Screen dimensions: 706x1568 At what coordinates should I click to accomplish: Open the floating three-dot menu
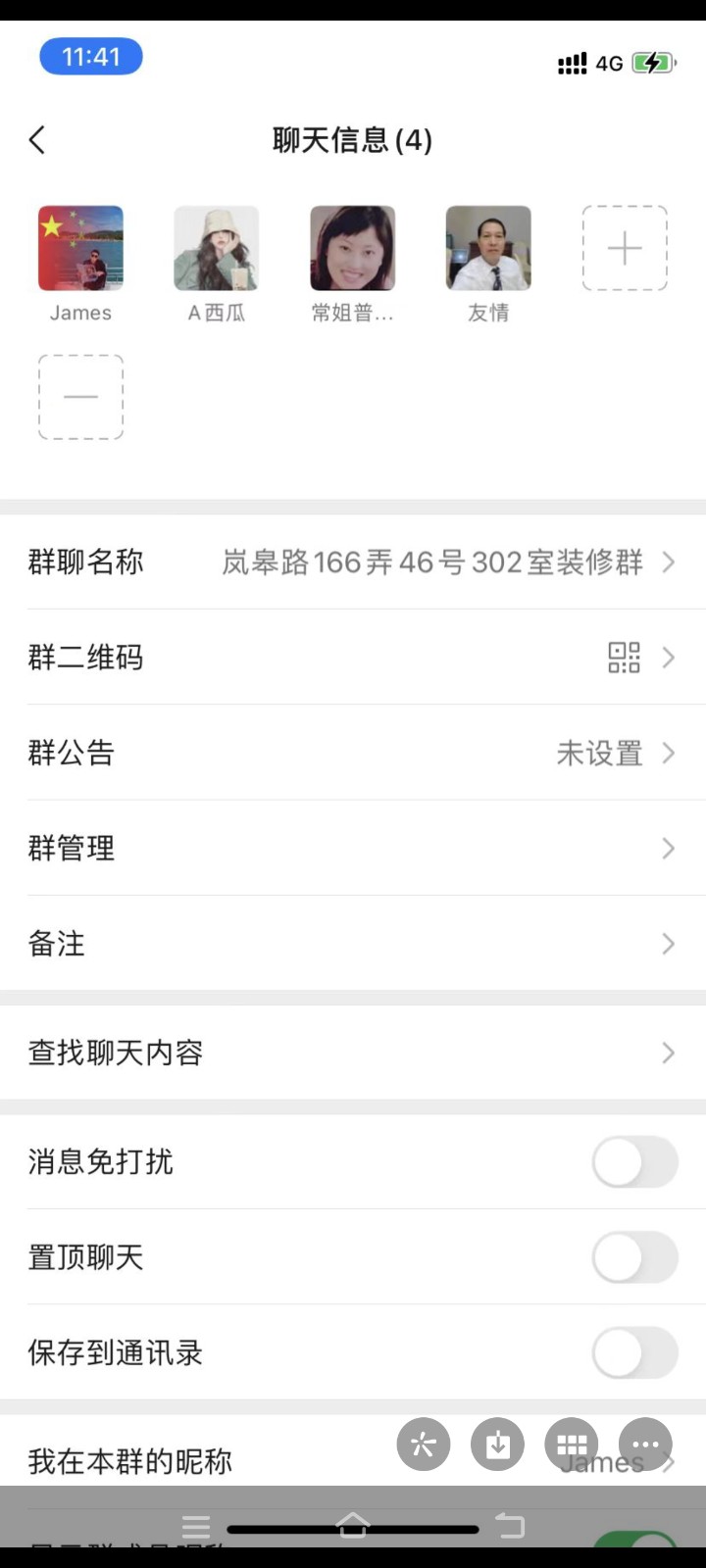pyautogui.click(x=645, y=1445)
